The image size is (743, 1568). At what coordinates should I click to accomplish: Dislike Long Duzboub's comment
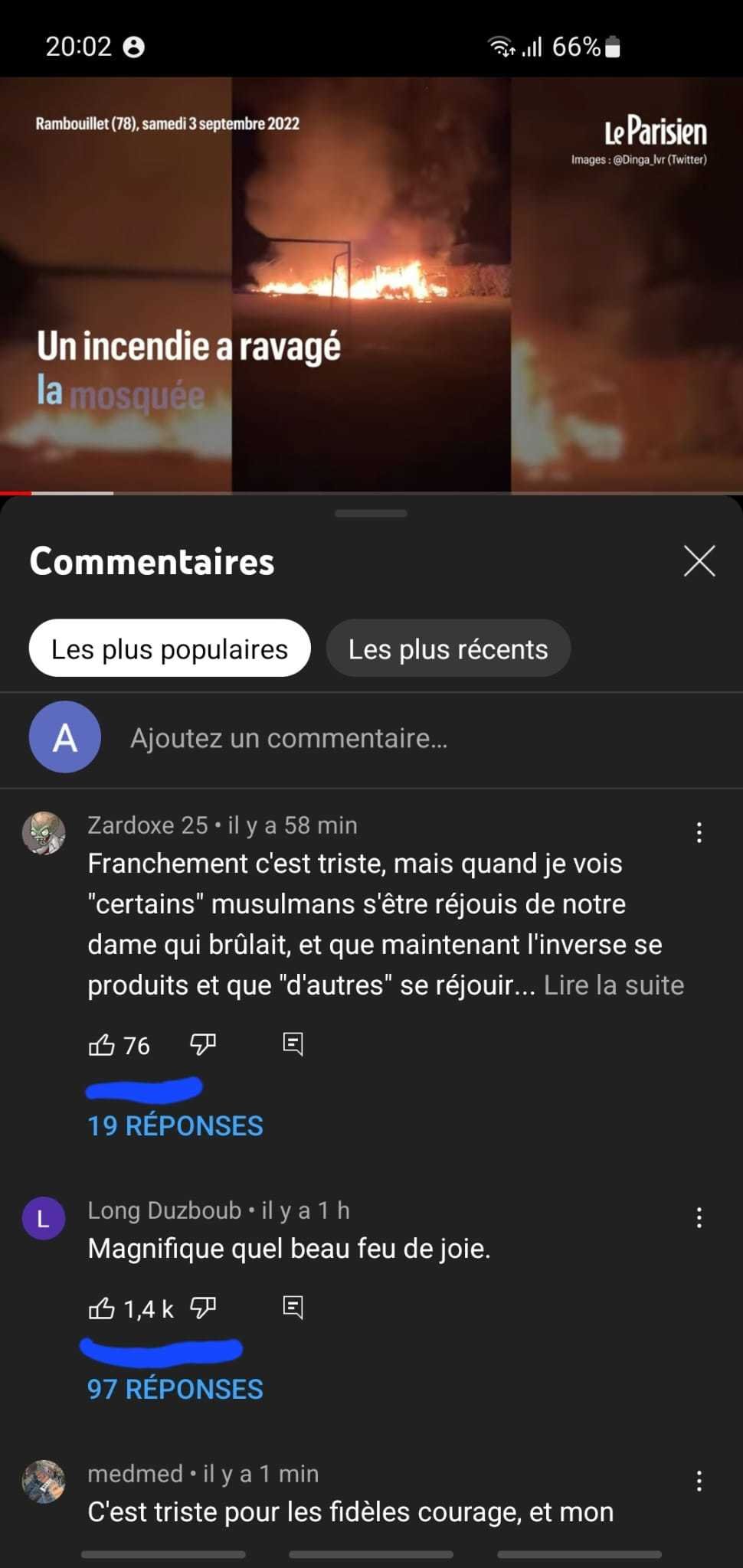tap(203, 1308)
